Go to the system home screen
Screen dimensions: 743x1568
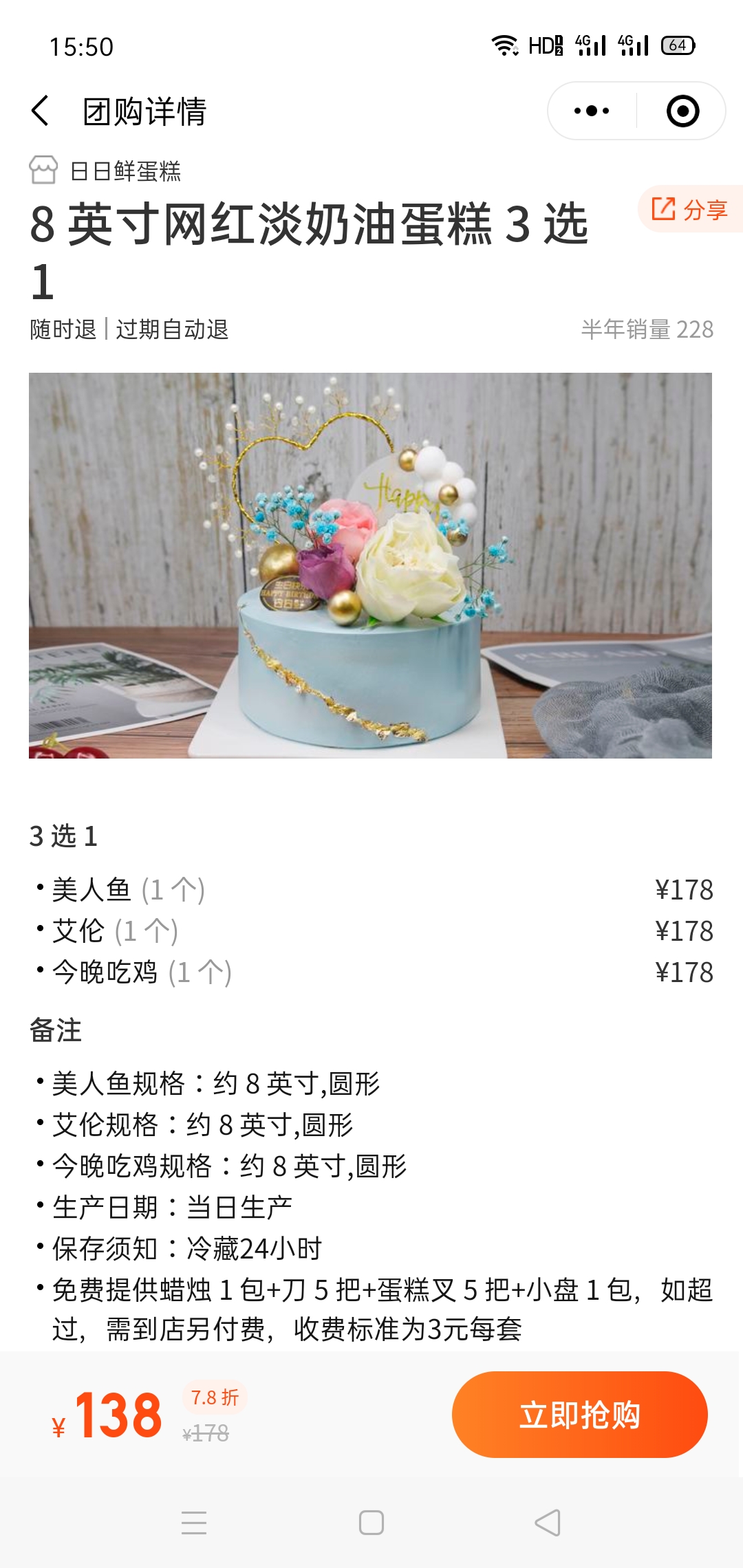click(371, 1523)
